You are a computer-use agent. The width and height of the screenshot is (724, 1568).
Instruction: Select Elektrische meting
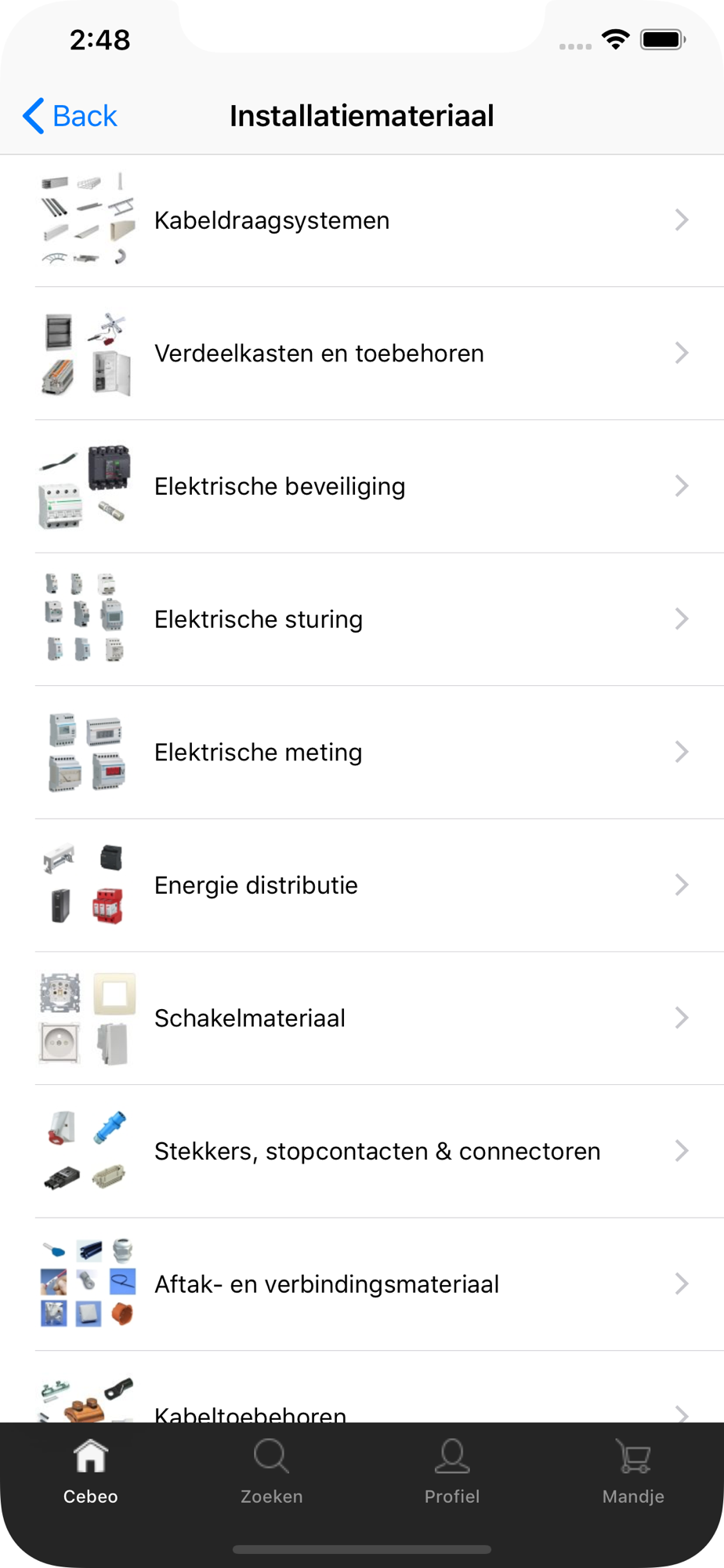362,753
